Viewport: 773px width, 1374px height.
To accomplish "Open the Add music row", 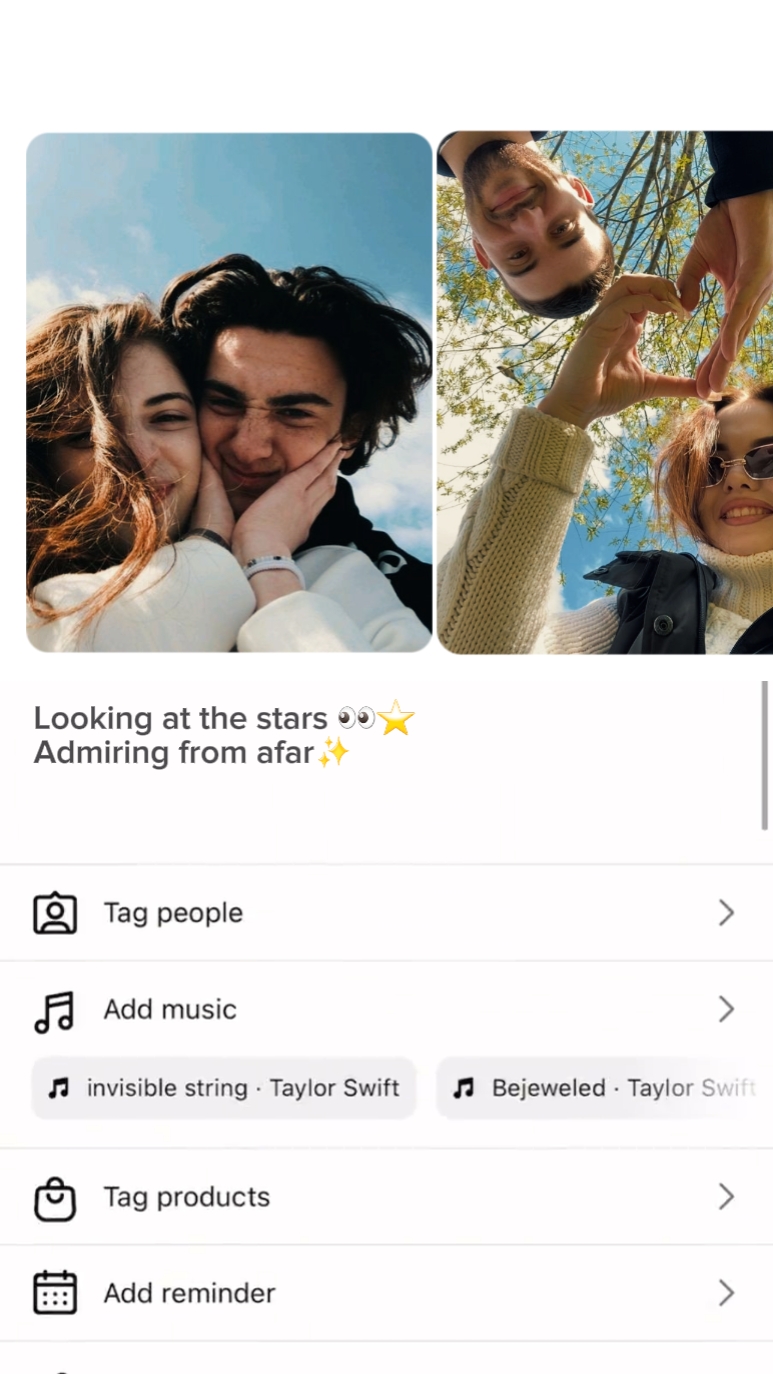I will [x=386, y=1009].
